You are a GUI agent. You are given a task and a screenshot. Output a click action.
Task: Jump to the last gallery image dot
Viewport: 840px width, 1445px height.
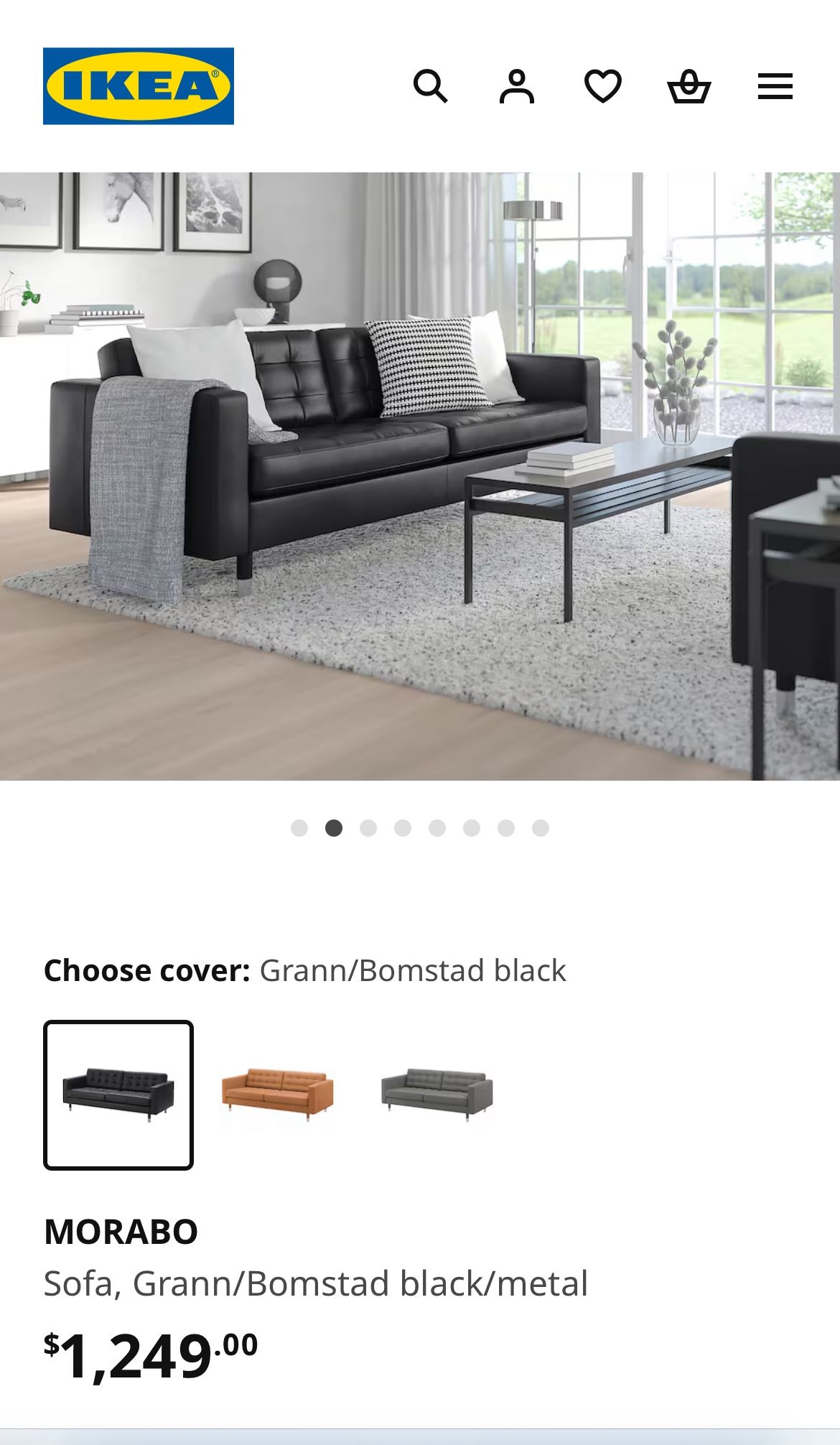541,828
